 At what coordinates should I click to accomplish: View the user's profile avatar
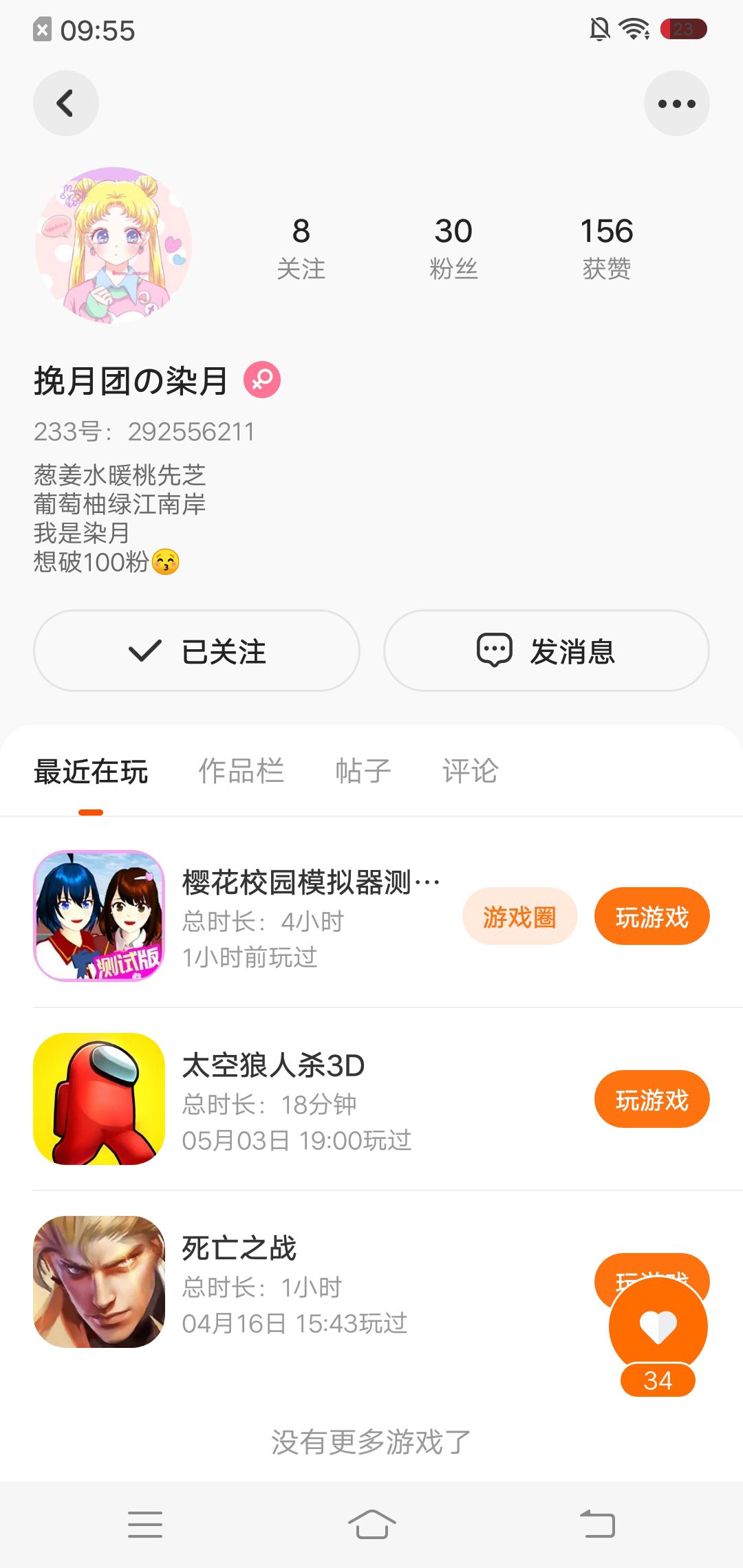click(x=114, y=246)
